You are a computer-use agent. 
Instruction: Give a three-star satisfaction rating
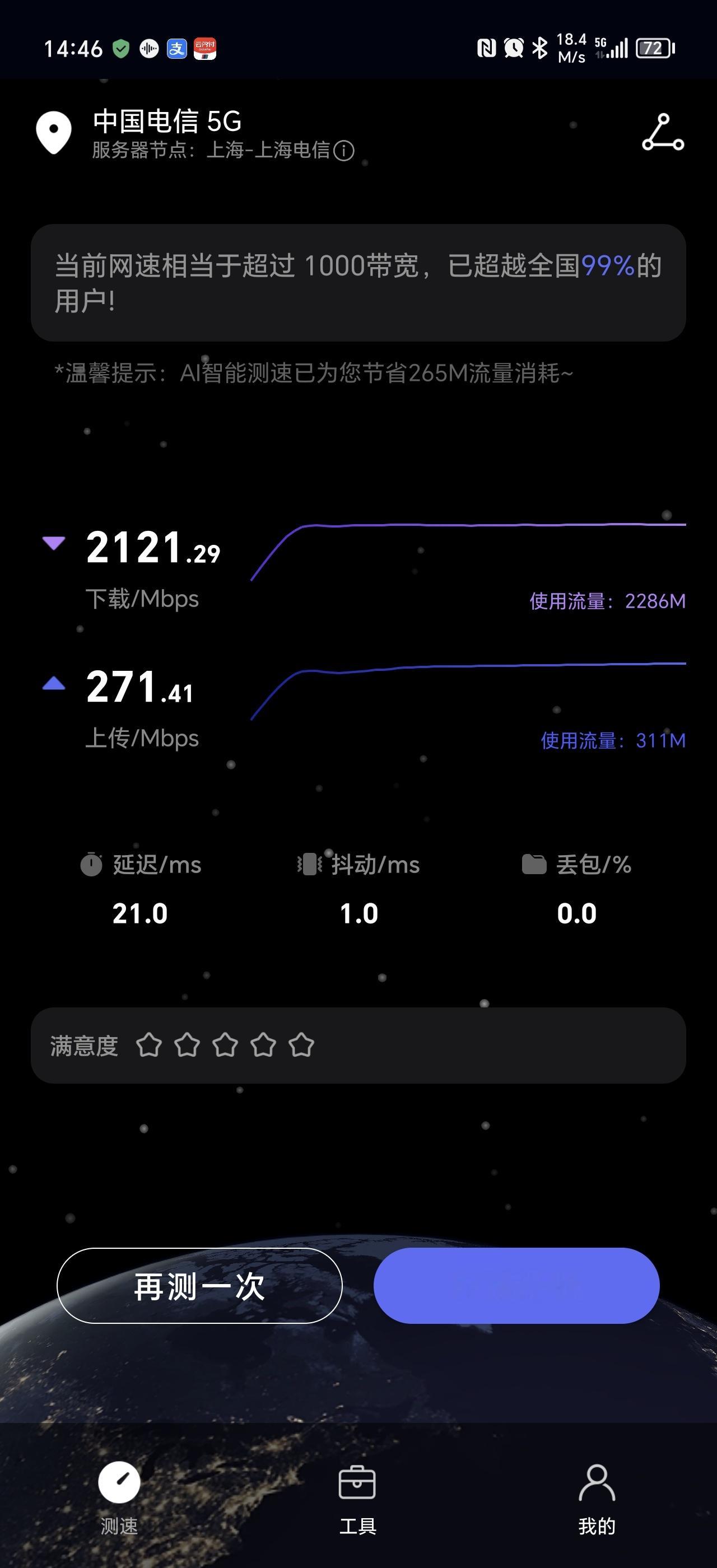pyautogui.click(x=225, y=1045)
